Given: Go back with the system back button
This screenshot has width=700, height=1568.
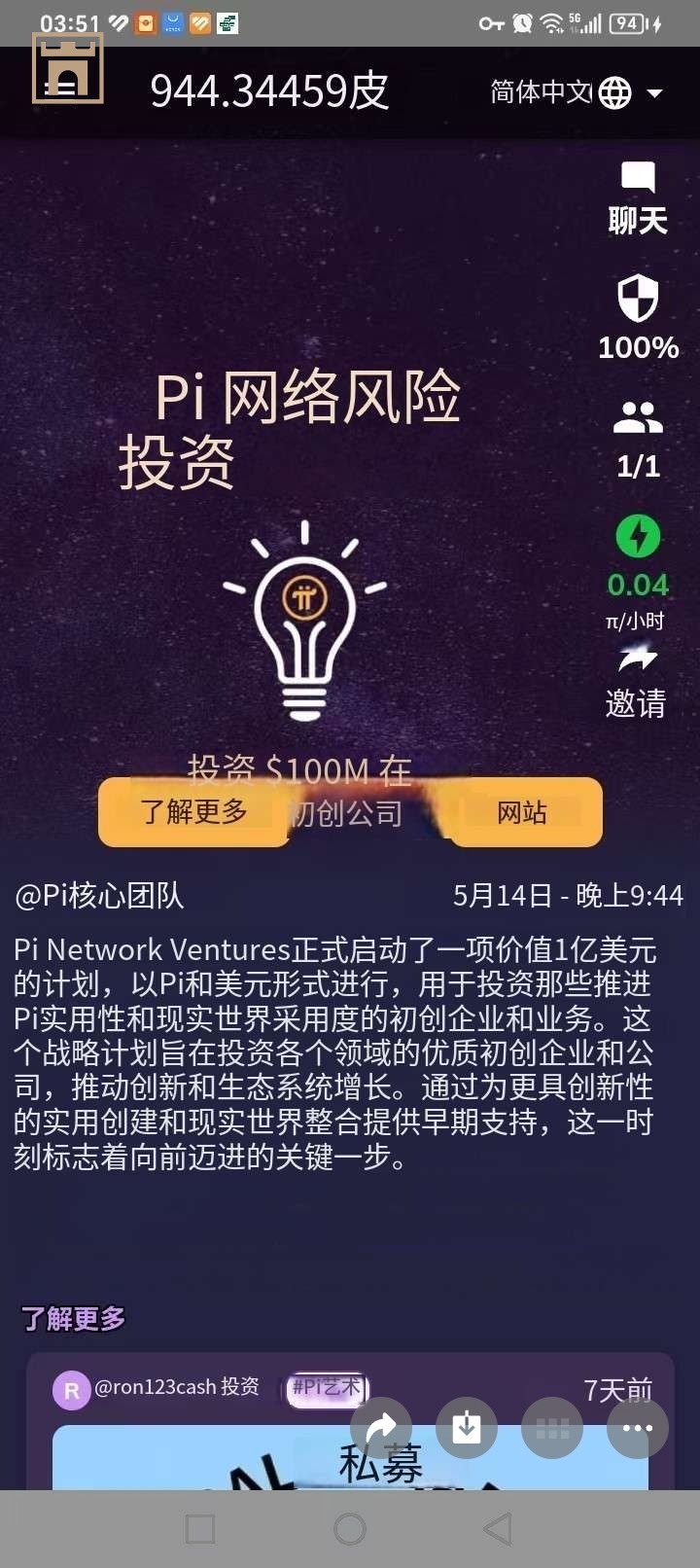Looking at the screenshot, I should point(498,1529).
